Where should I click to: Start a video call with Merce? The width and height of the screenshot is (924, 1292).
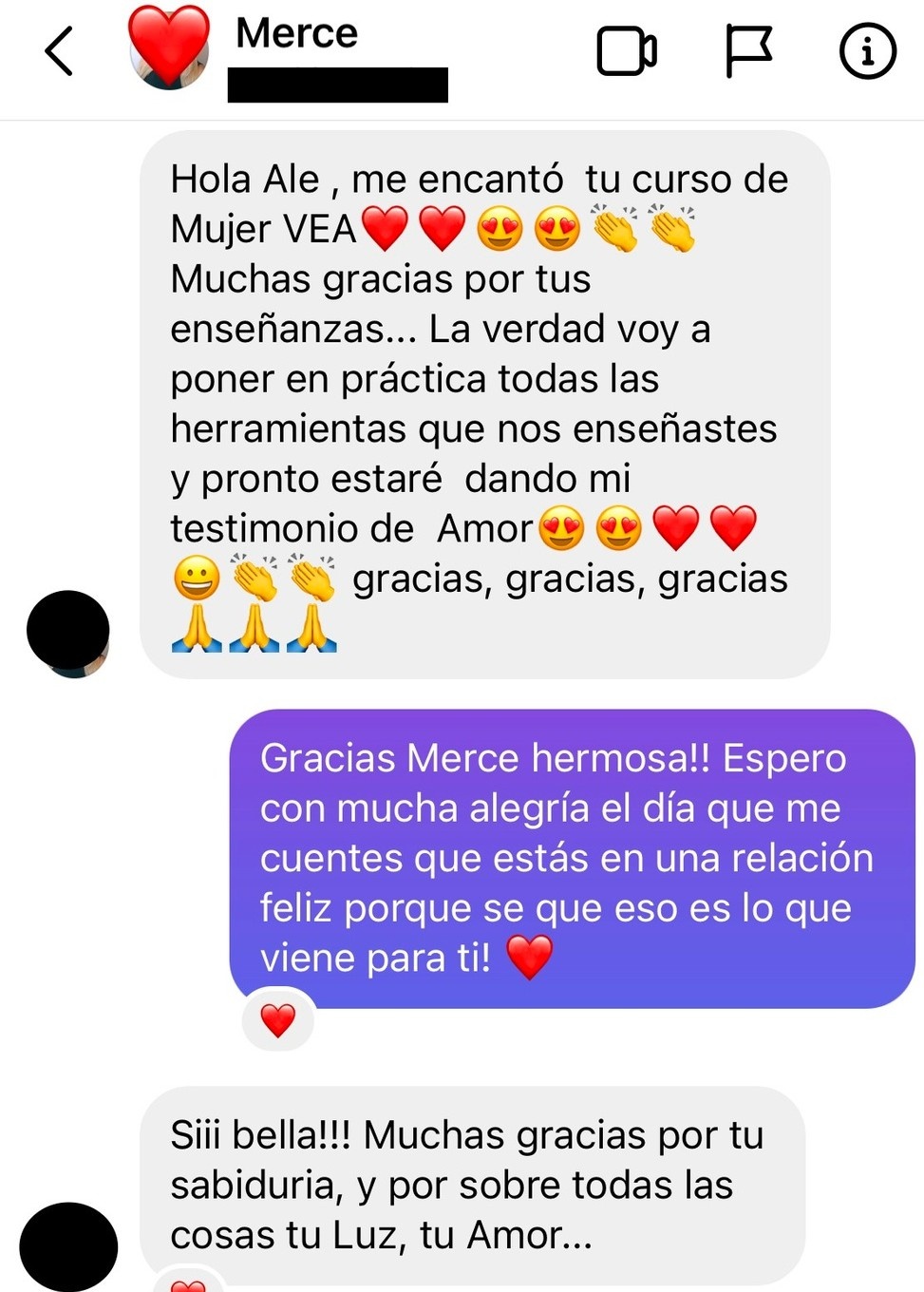pos(627,51)
